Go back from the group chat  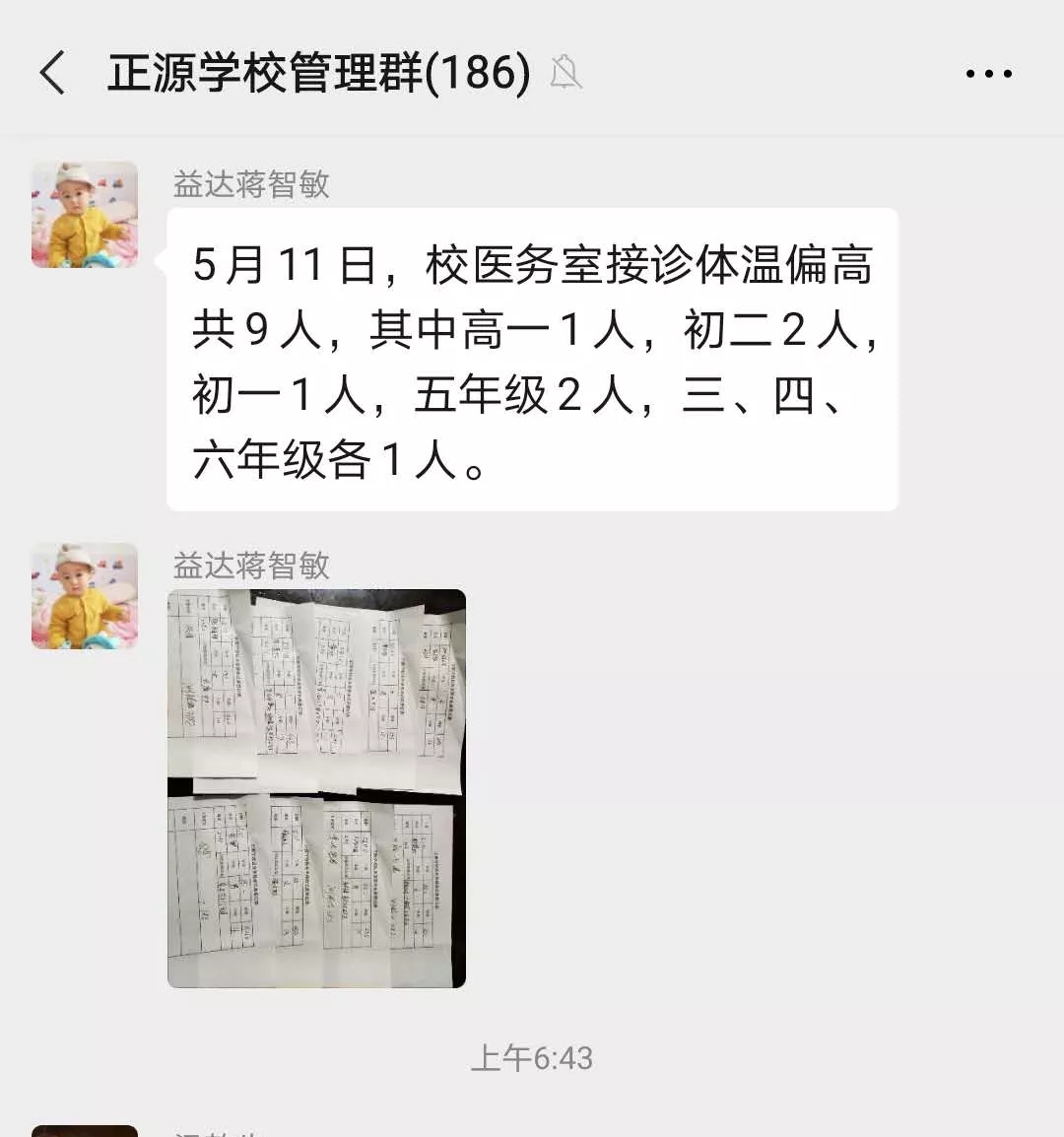[53, 74]
